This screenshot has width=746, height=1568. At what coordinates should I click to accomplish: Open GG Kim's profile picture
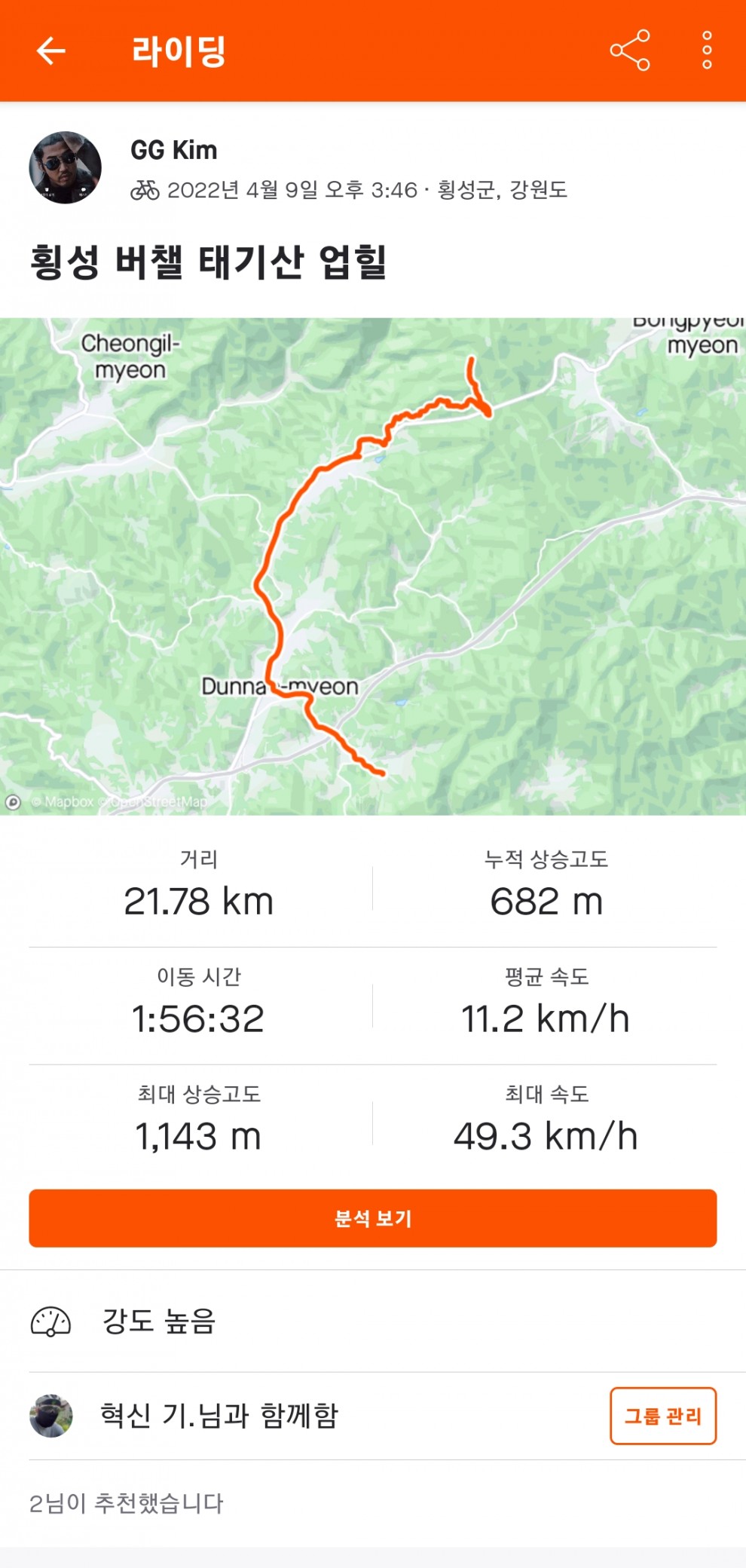66,167
